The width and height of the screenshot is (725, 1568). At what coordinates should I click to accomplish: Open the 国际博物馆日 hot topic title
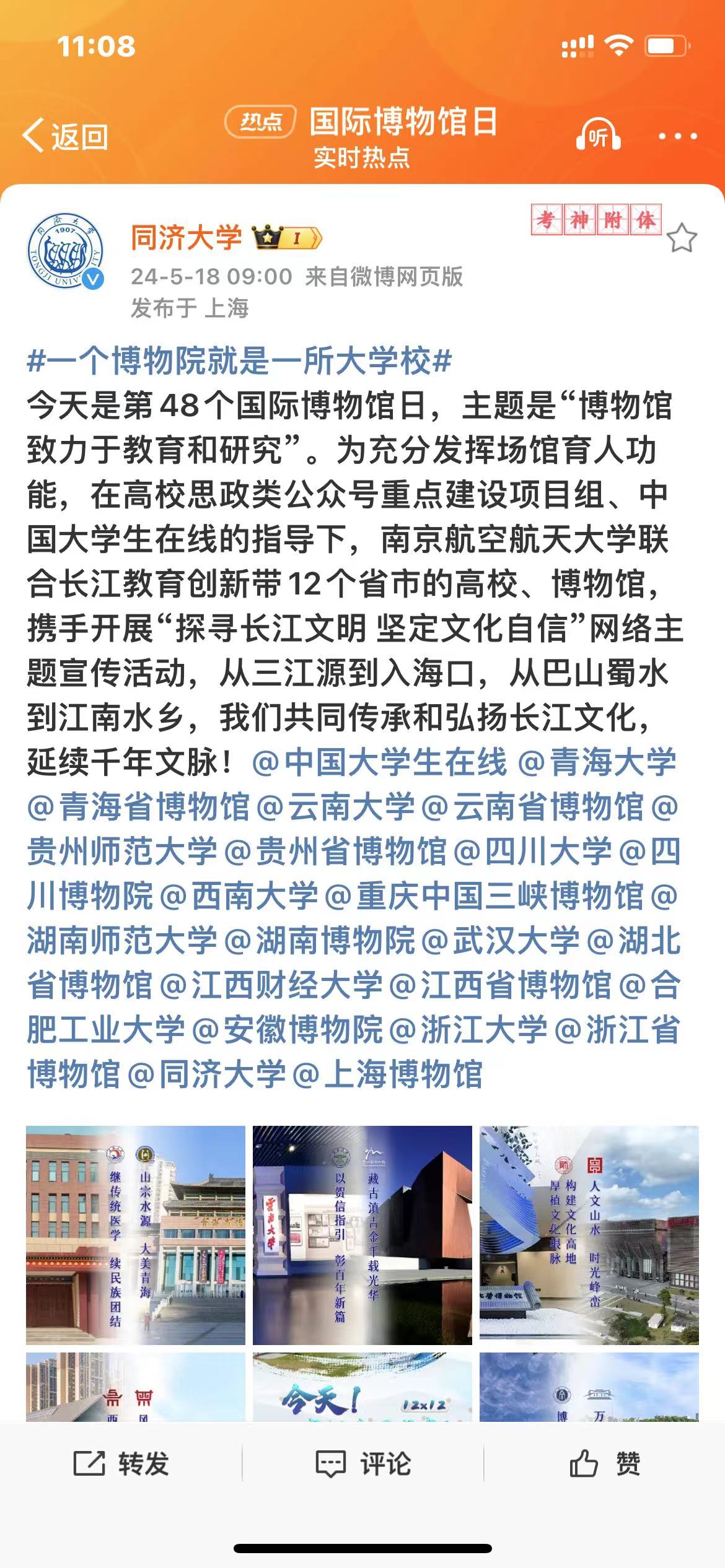click(x=403, y=121)
